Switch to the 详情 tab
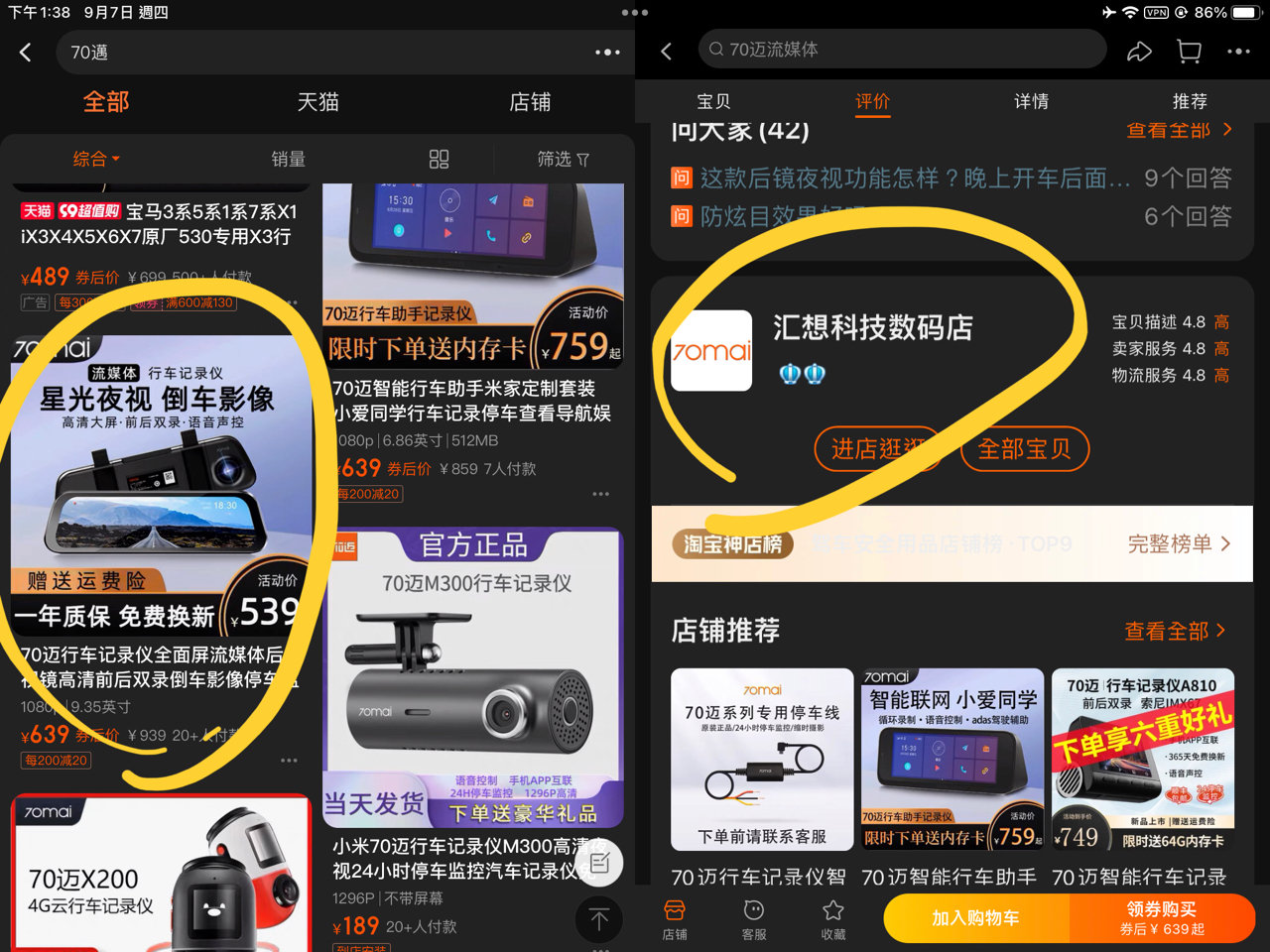Viewport: 1270px width, 952px height. pyautogui.click(x=1031, y=101)
